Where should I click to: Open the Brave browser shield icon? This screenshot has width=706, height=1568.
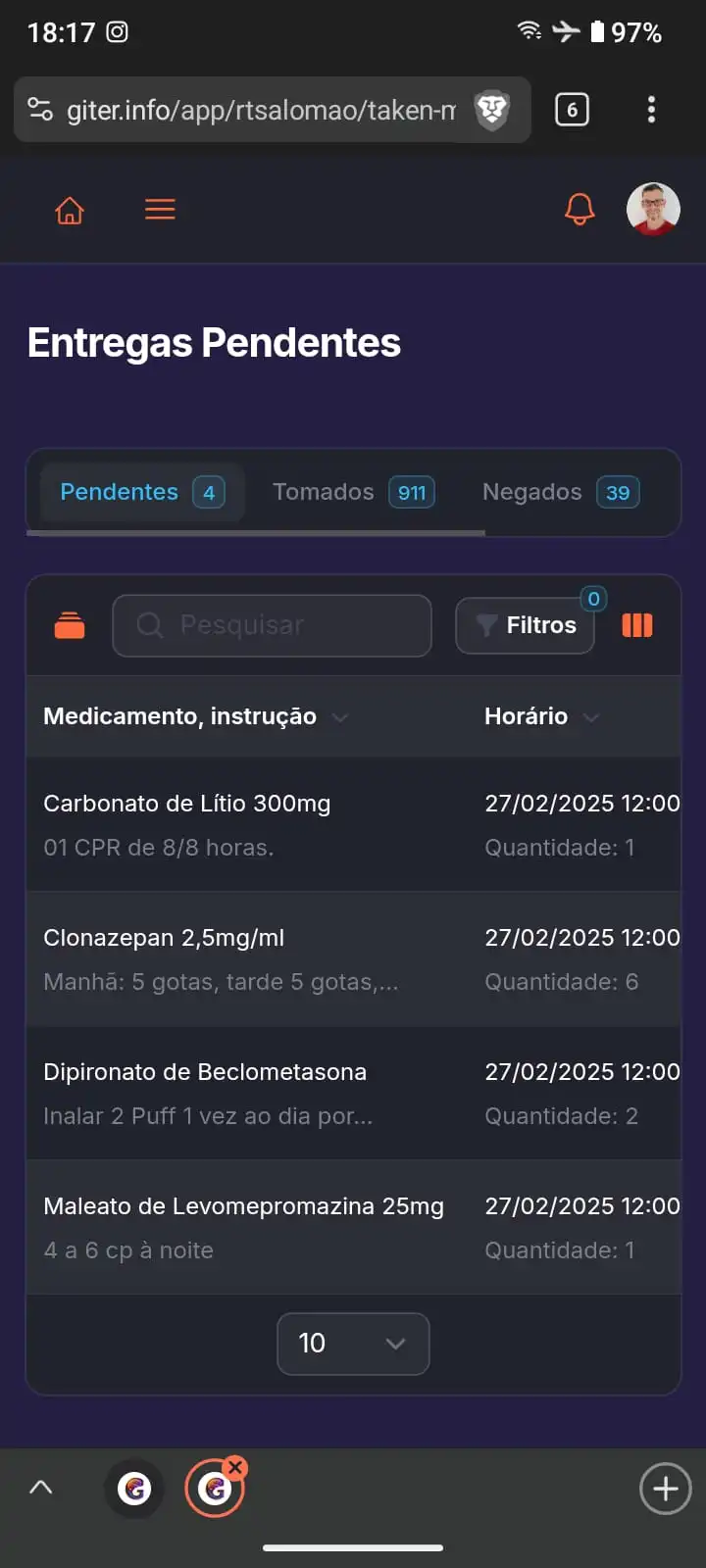coord(493,110)
